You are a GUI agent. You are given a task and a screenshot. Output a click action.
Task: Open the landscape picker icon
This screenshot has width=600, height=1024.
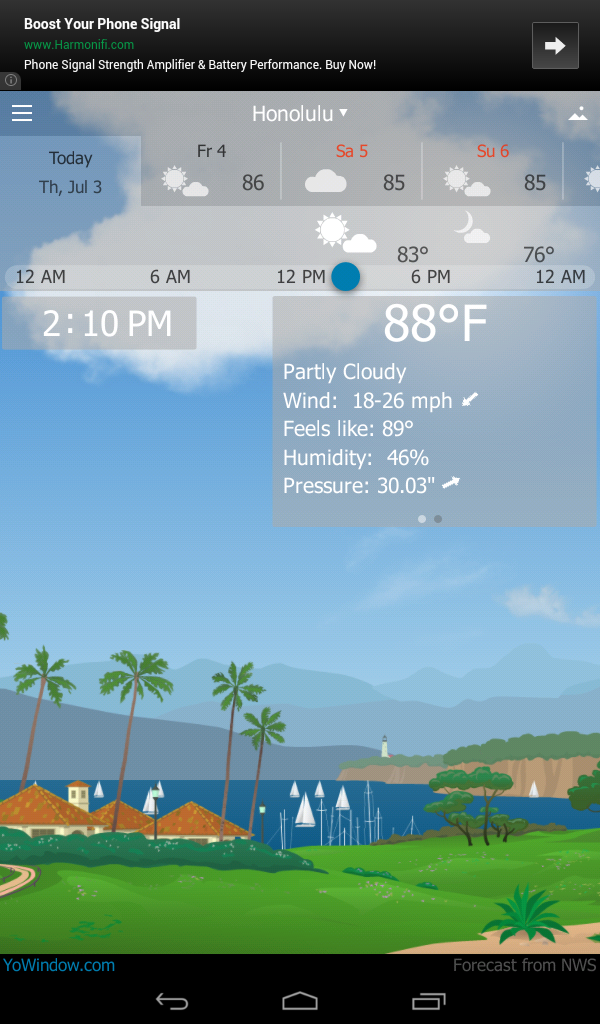578,114
